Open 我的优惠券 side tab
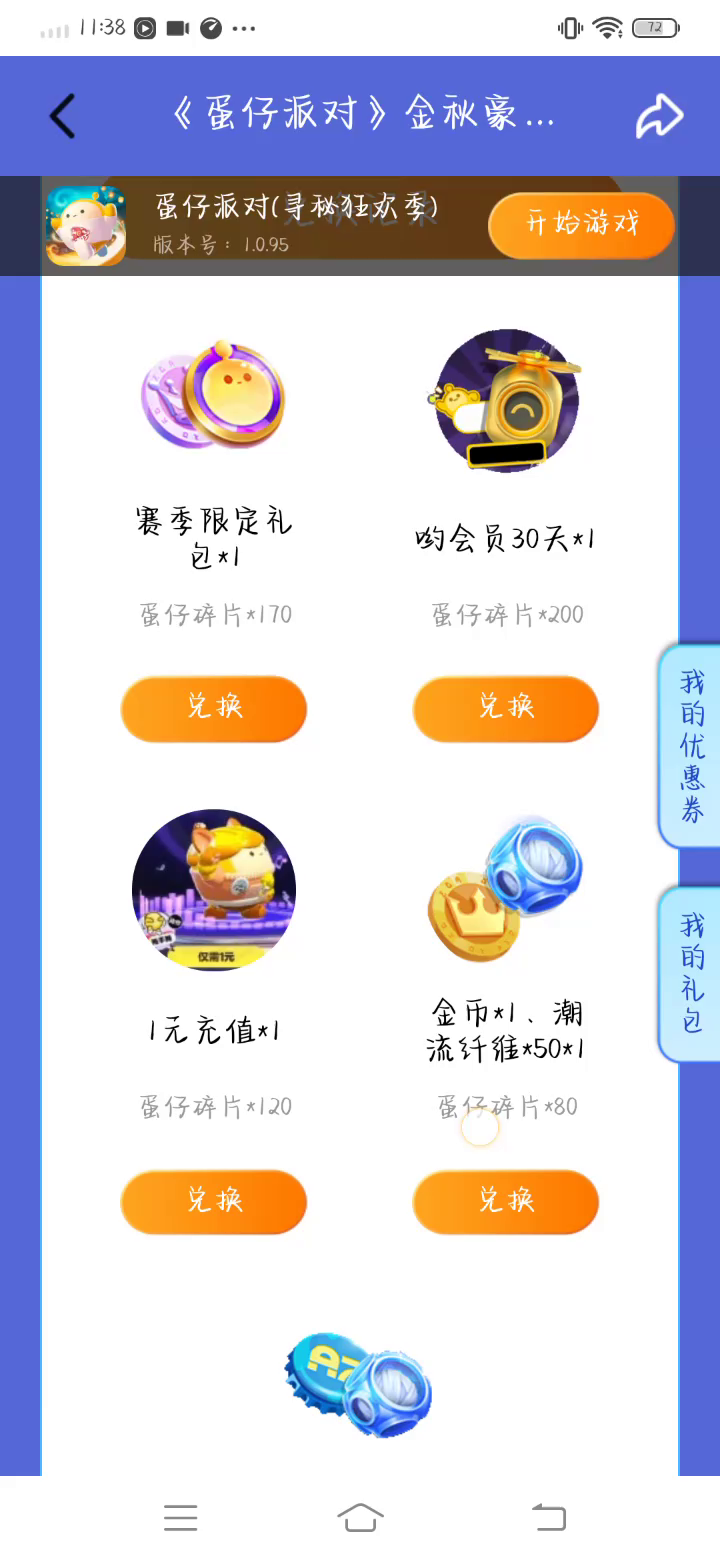This screenshot has height=1560, width=720. tap(692, 746)
